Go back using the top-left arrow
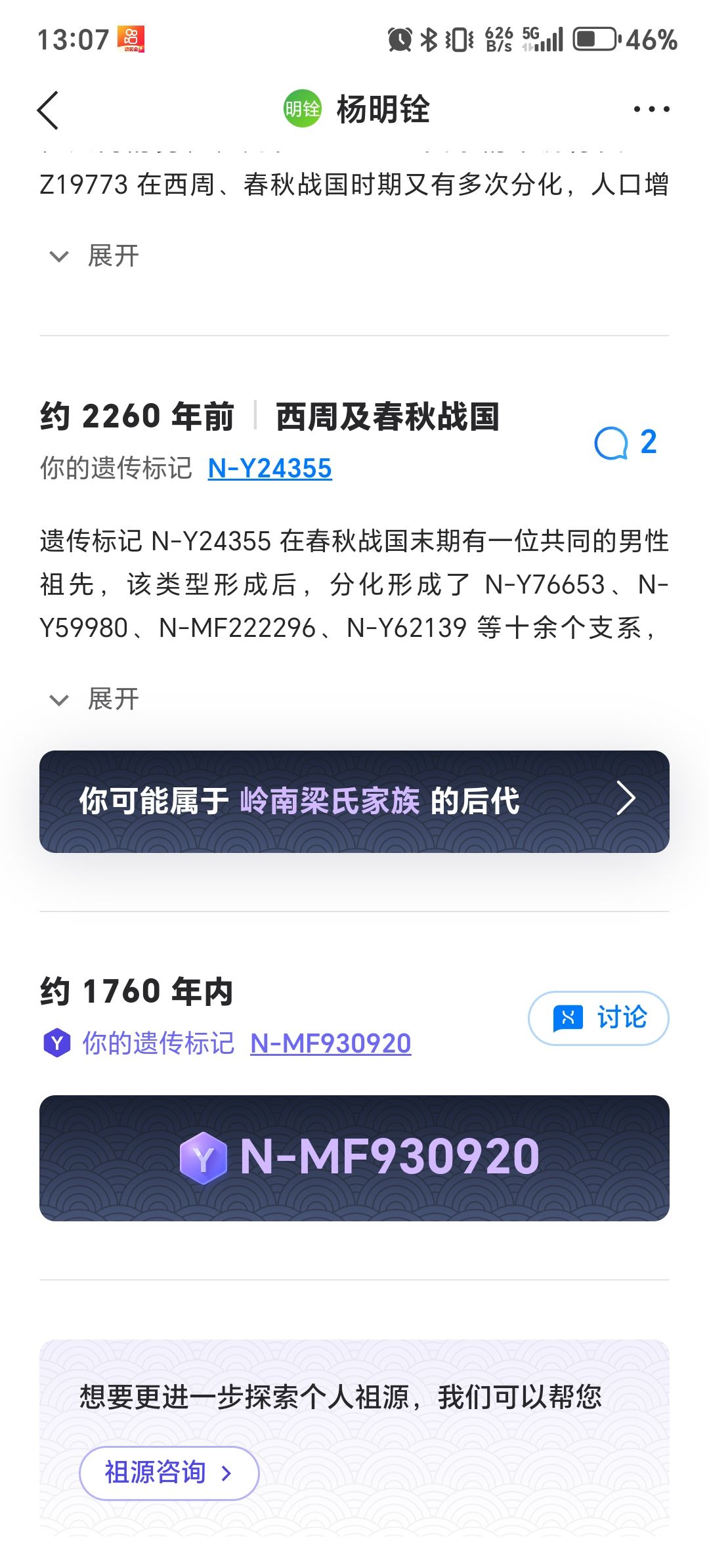Viewport: 709px width, 1568px height. [x=48, y=110]
